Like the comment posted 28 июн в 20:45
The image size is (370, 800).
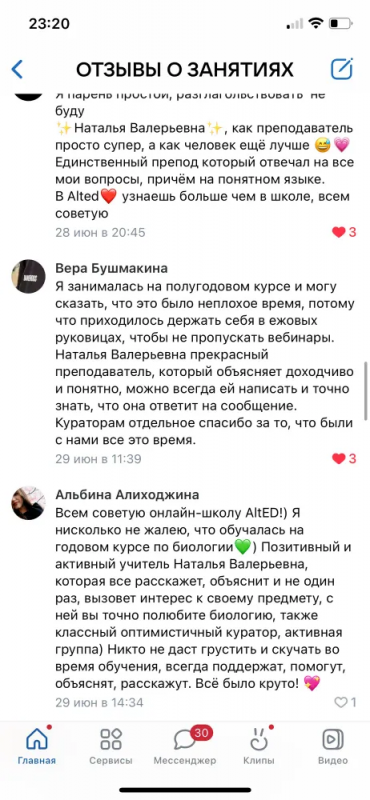[x=344, y=233]
